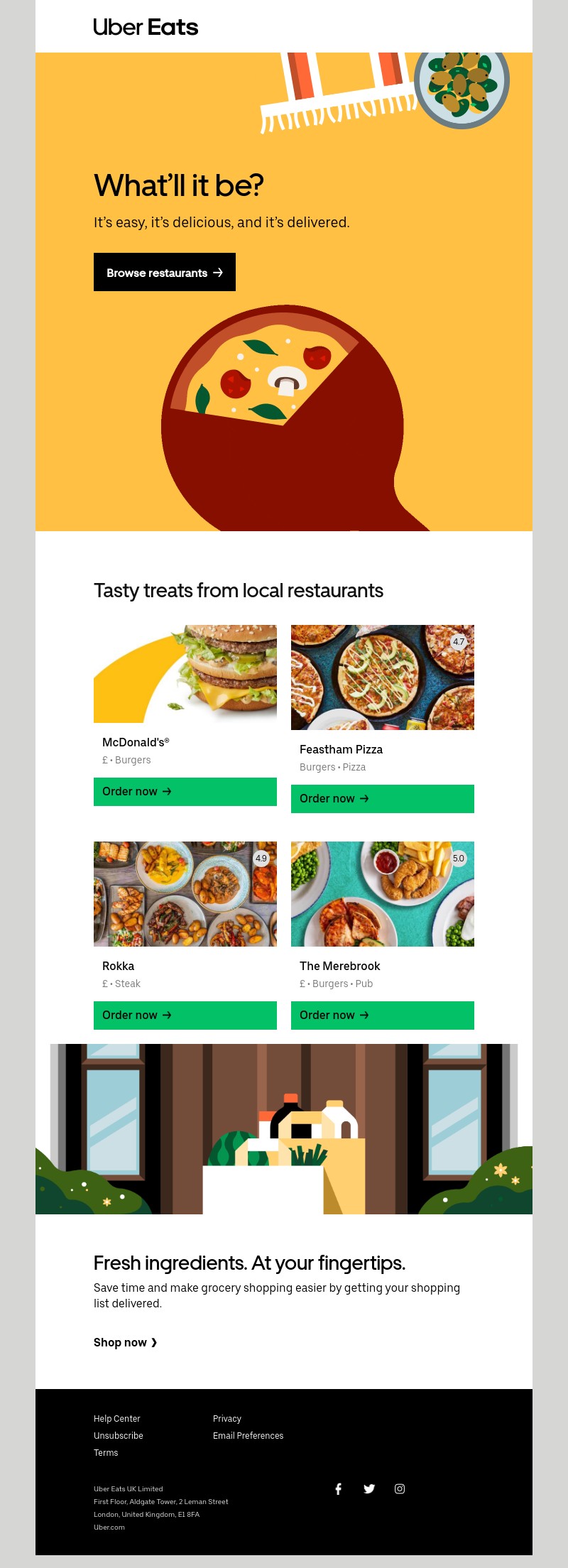
Task: Order now from Feastham Pizza
Action: (382, 799)
